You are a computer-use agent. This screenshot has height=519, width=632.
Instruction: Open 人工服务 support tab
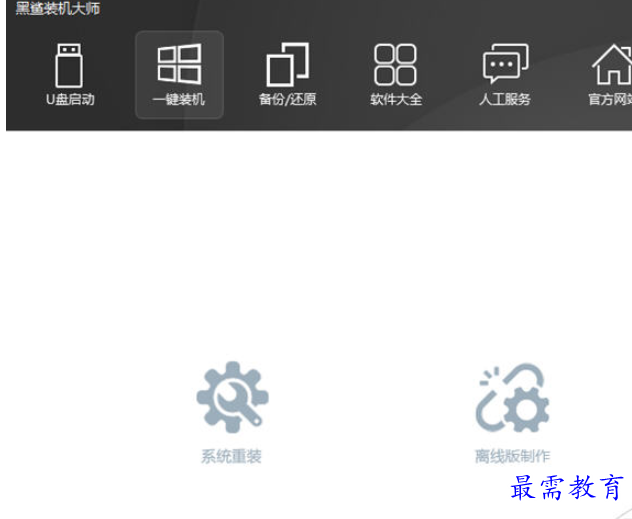click(505, 74)
